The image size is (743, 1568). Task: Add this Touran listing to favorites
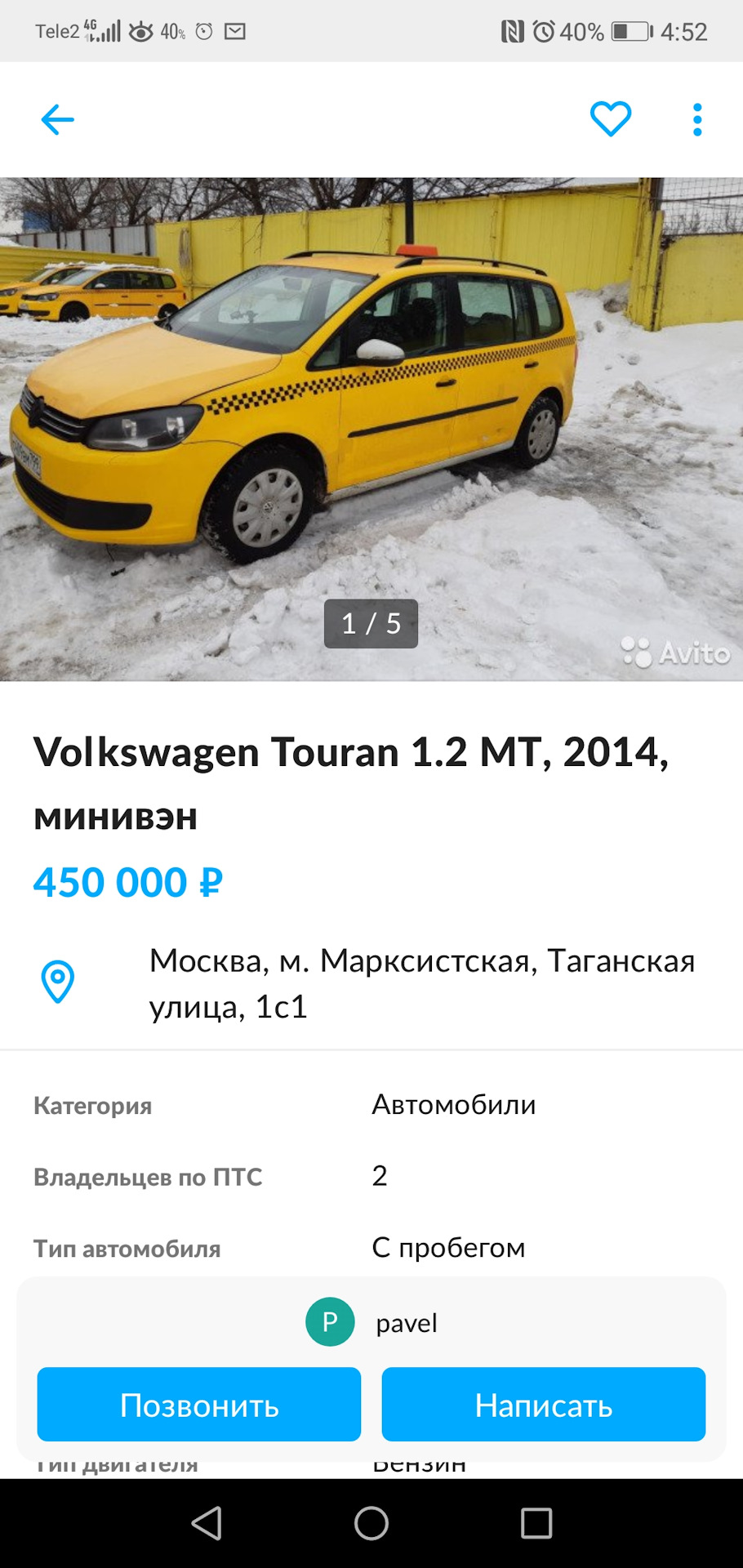point(610,119)
